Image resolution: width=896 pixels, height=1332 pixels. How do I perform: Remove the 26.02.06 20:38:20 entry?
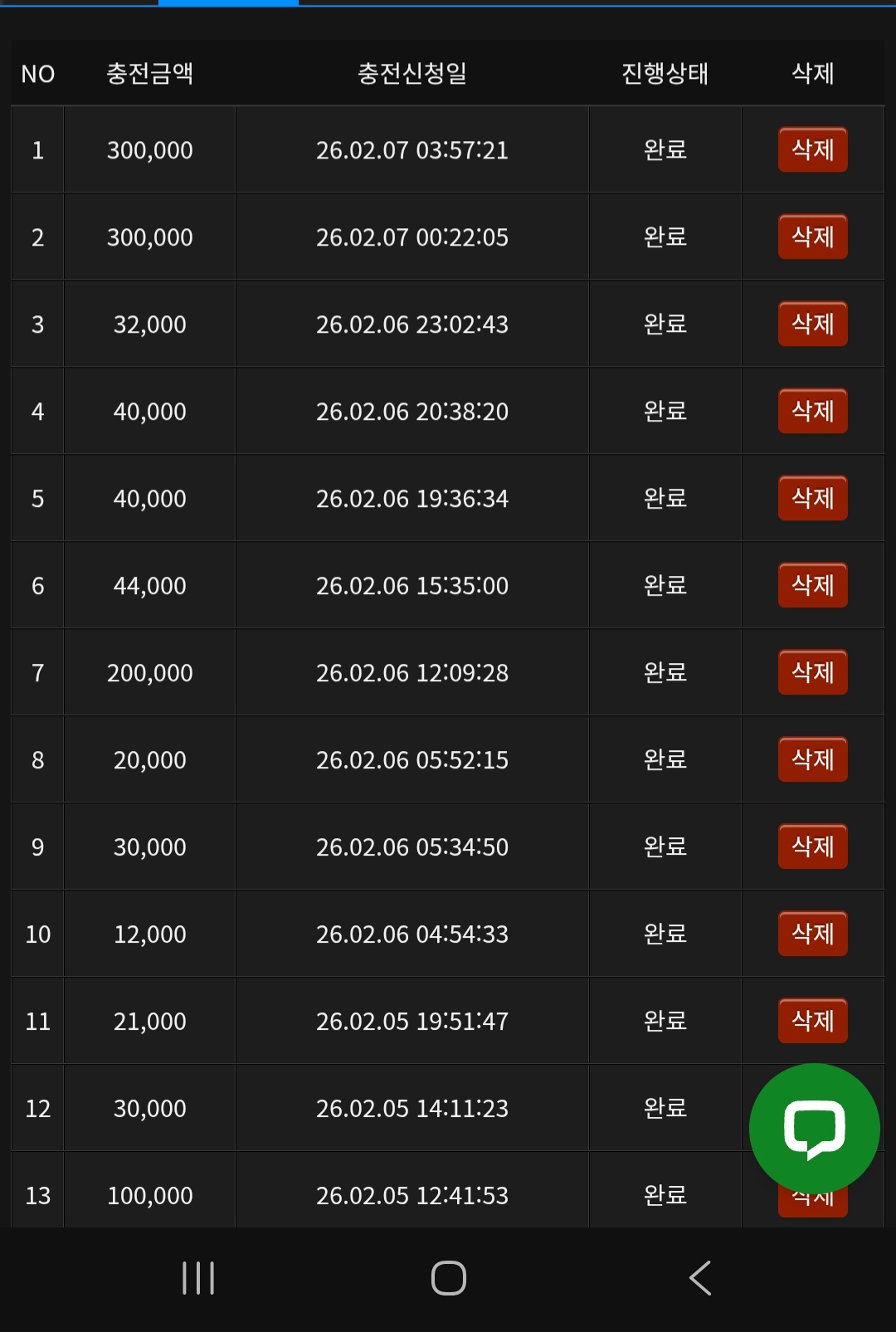click(812, 411)
